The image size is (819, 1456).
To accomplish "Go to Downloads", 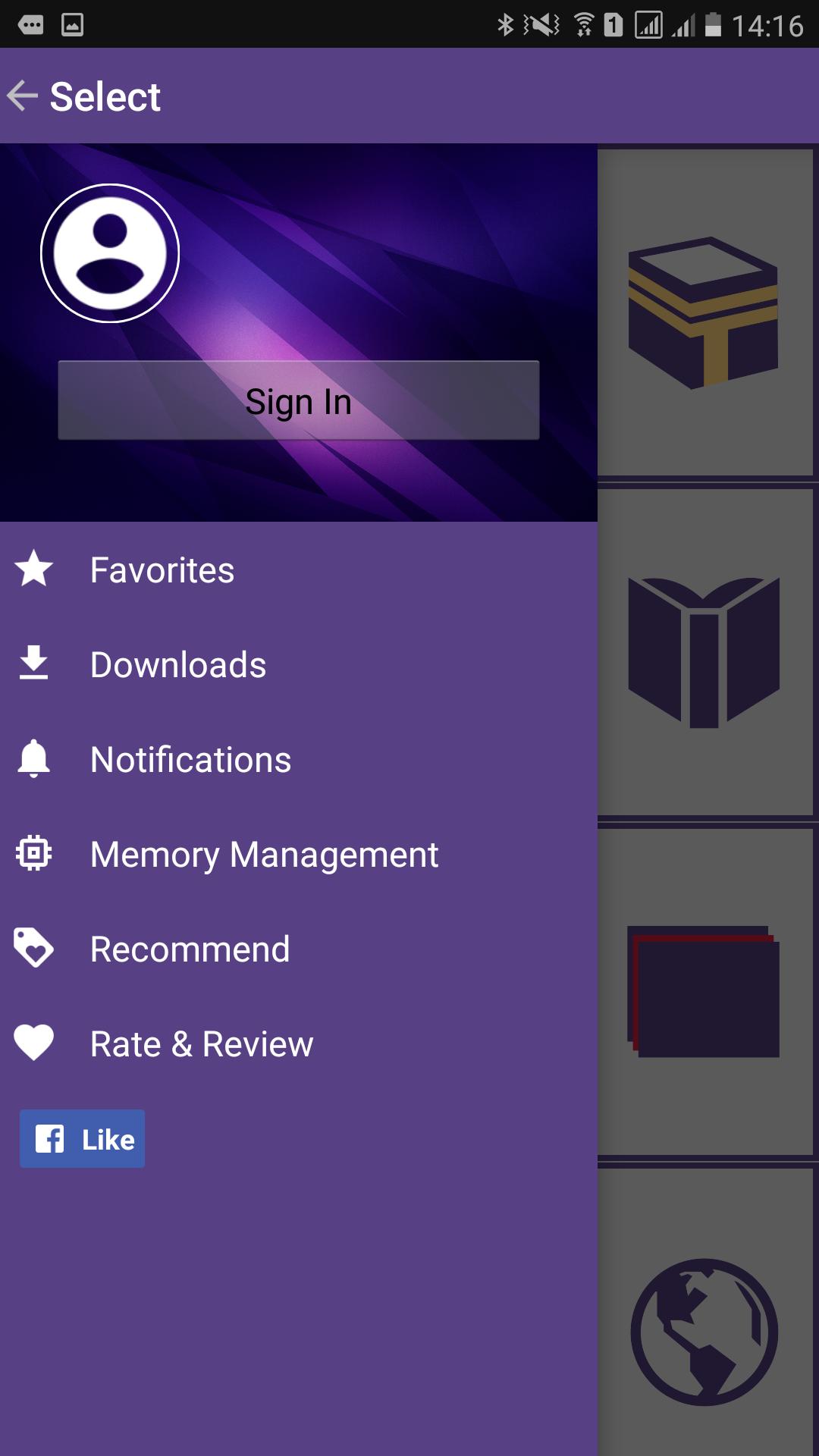I will pyautogui.click(x=178, y=665).
